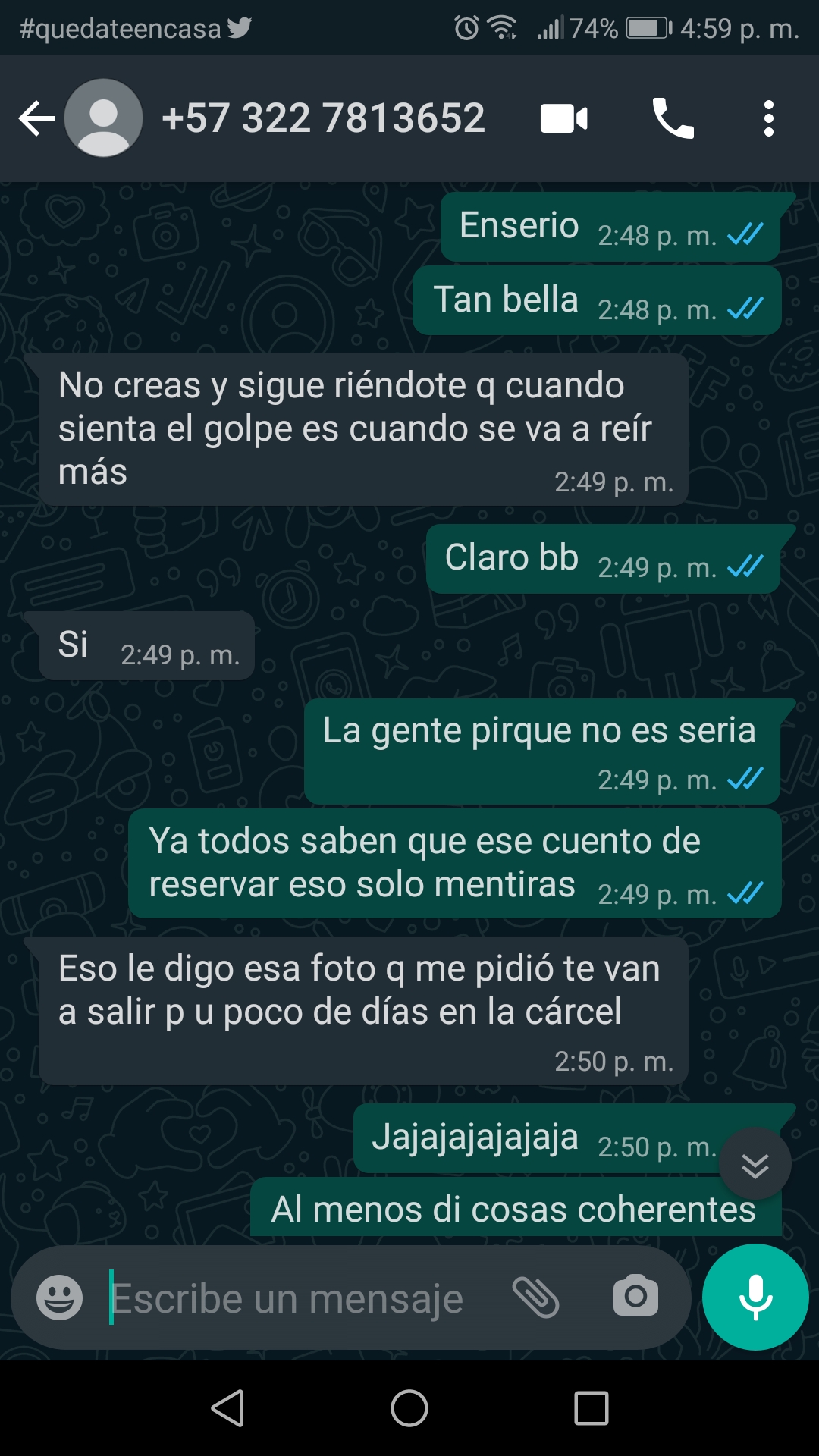819x1456 pixels.
Task: Attach a file to the chat
Action: [535, 1298]
